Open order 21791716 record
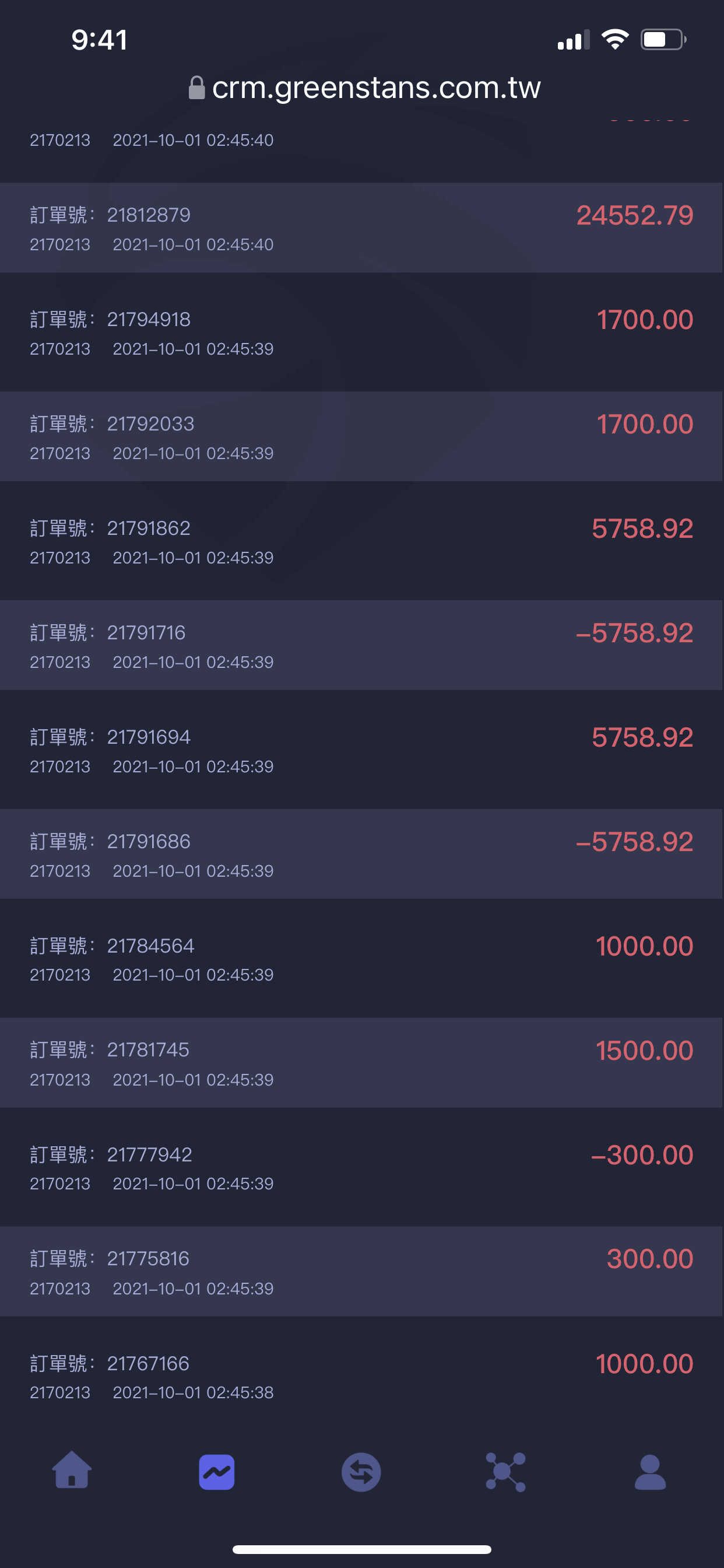 pos(362,645)
